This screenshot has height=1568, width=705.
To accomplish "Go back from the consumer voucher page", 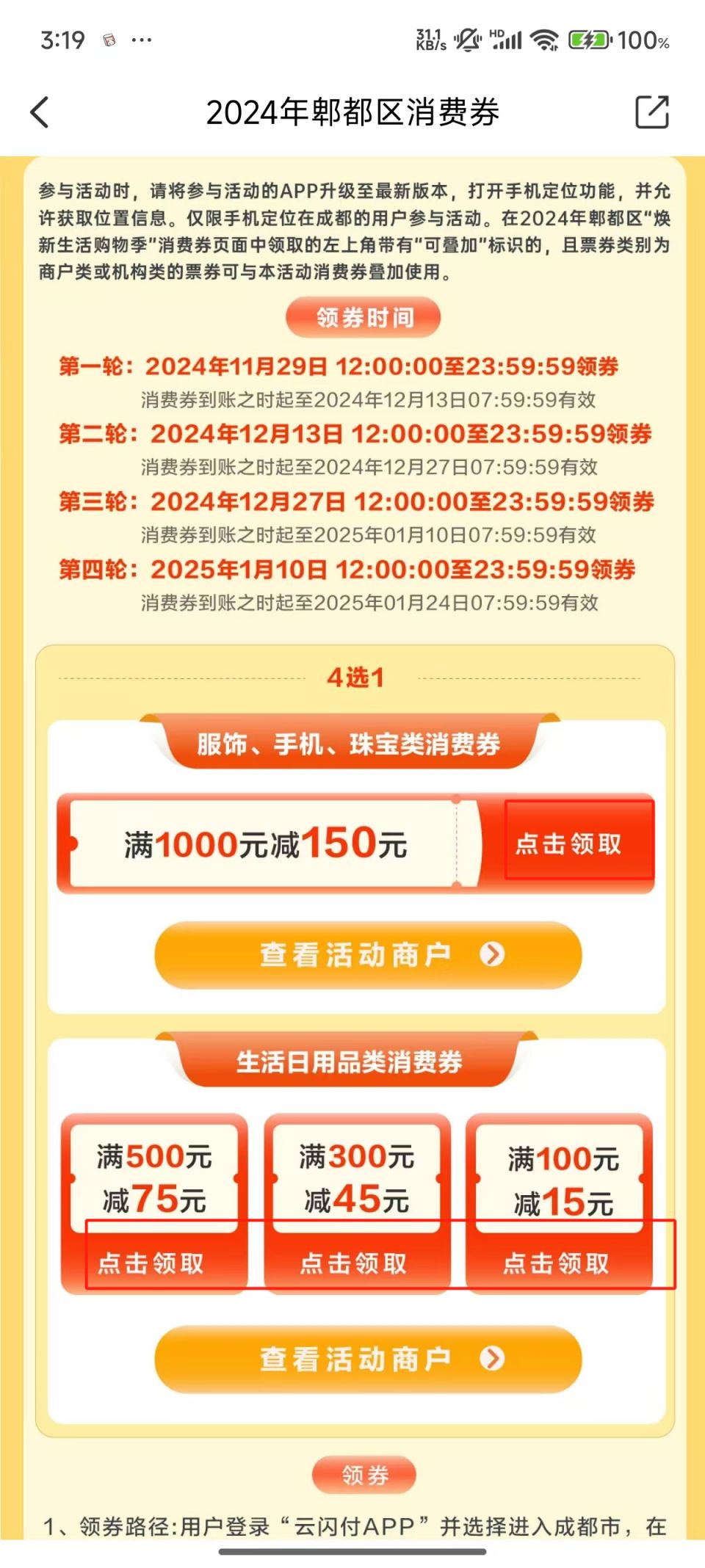I will (40, 112).
